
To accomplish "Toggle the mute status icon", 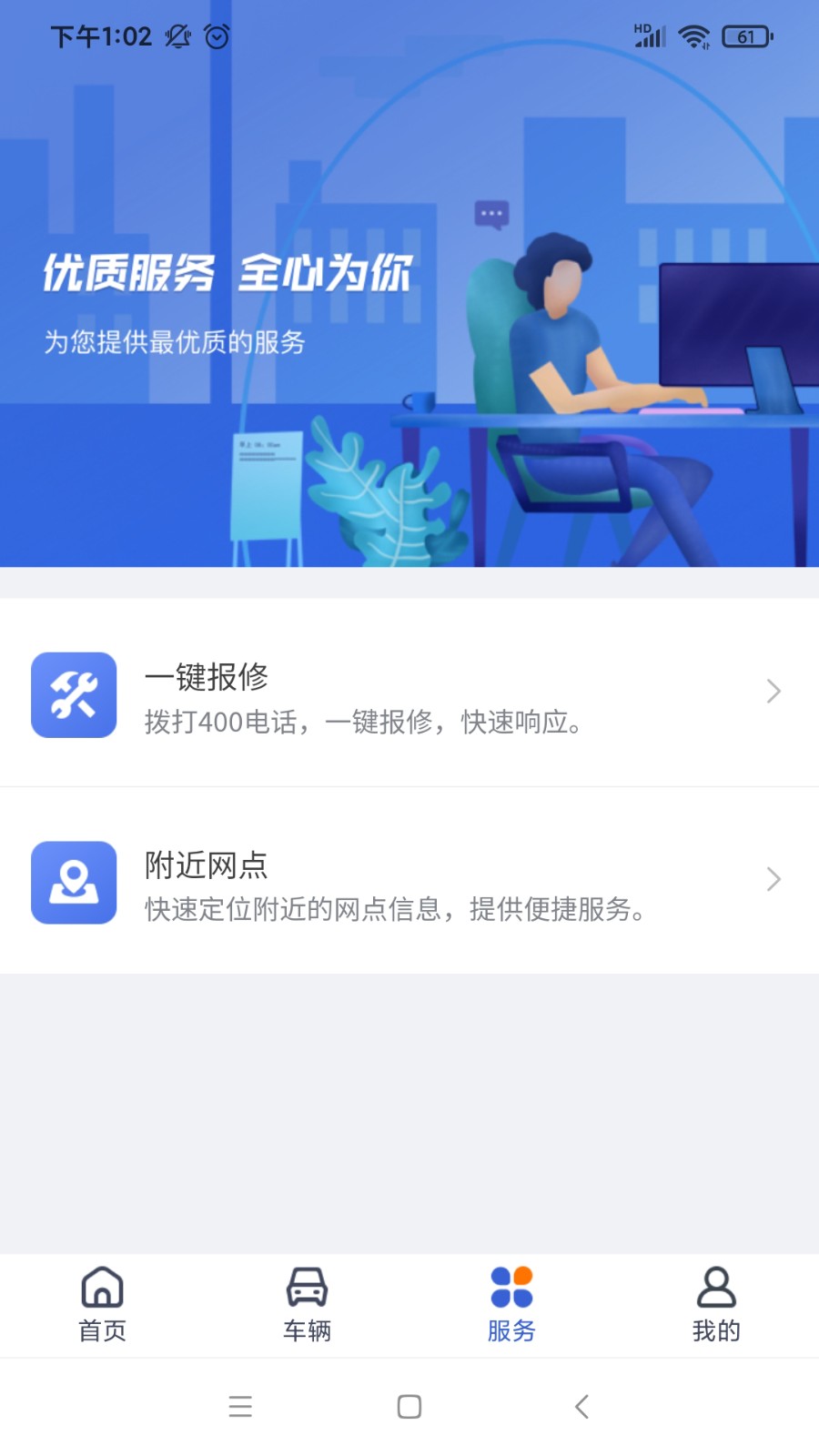I will click(177, 36).
